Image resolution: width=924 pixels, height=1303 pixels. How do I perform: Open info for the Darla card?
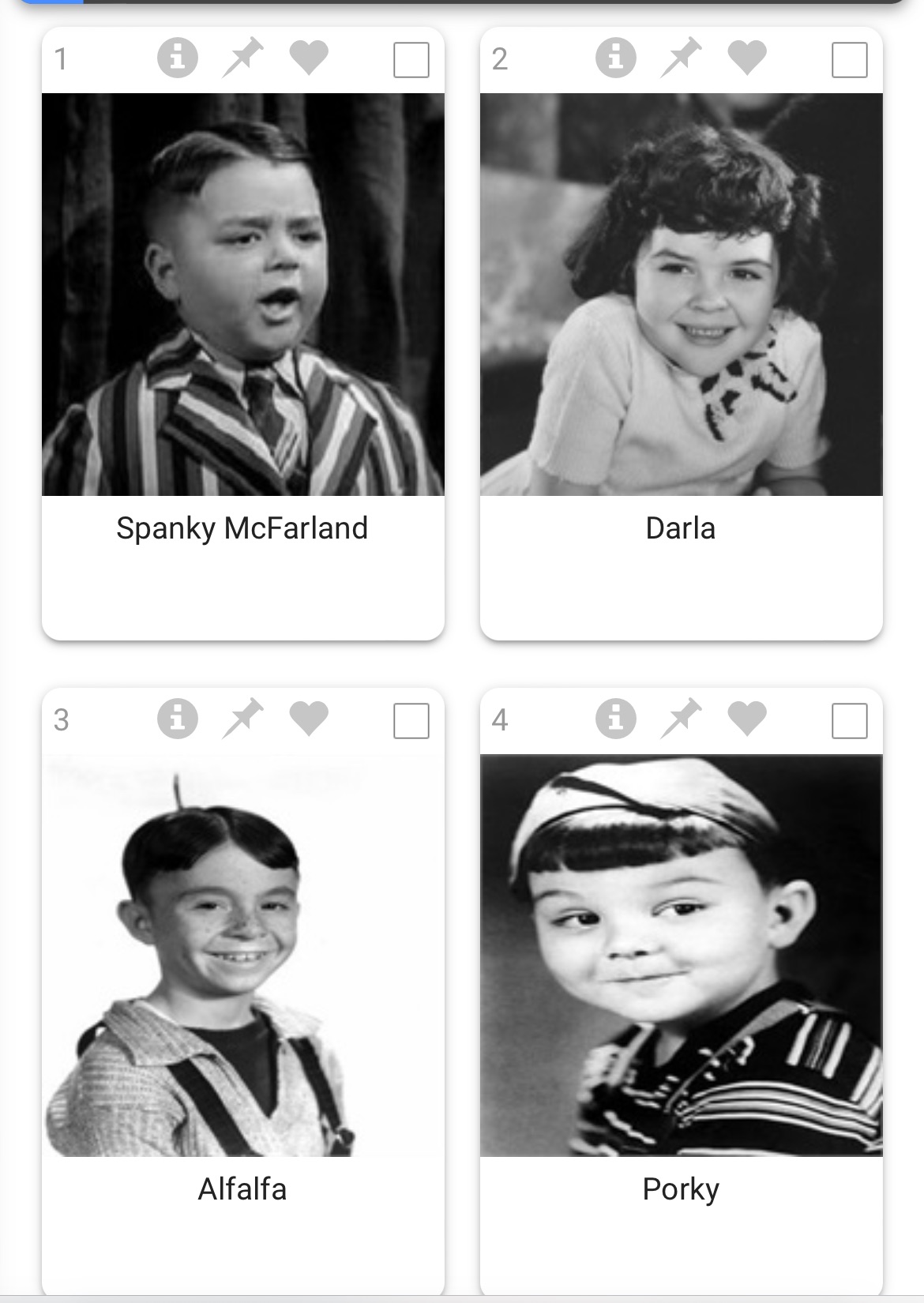pos(616,58)
